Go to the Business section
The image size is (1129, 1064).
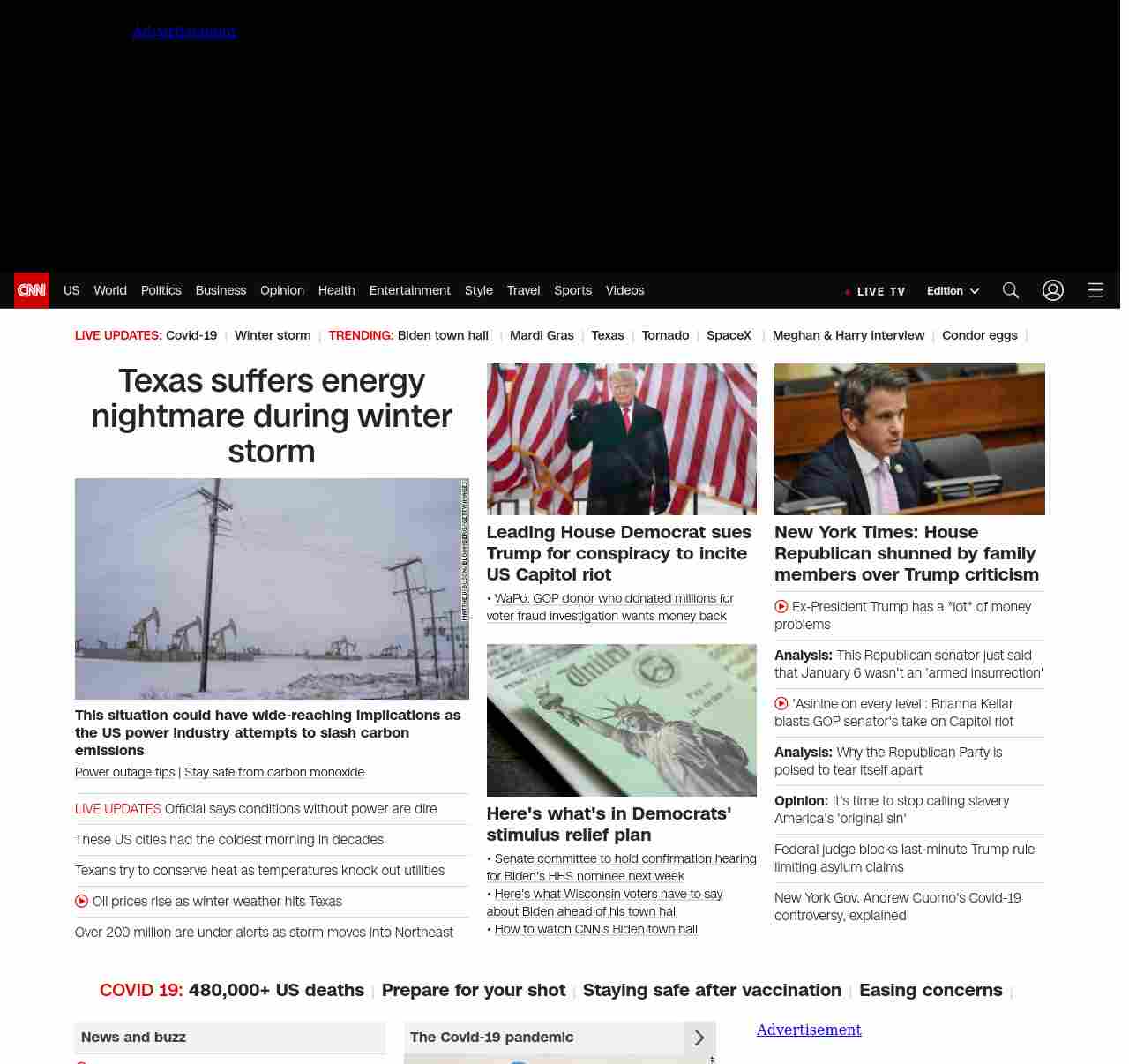[221, 290]
